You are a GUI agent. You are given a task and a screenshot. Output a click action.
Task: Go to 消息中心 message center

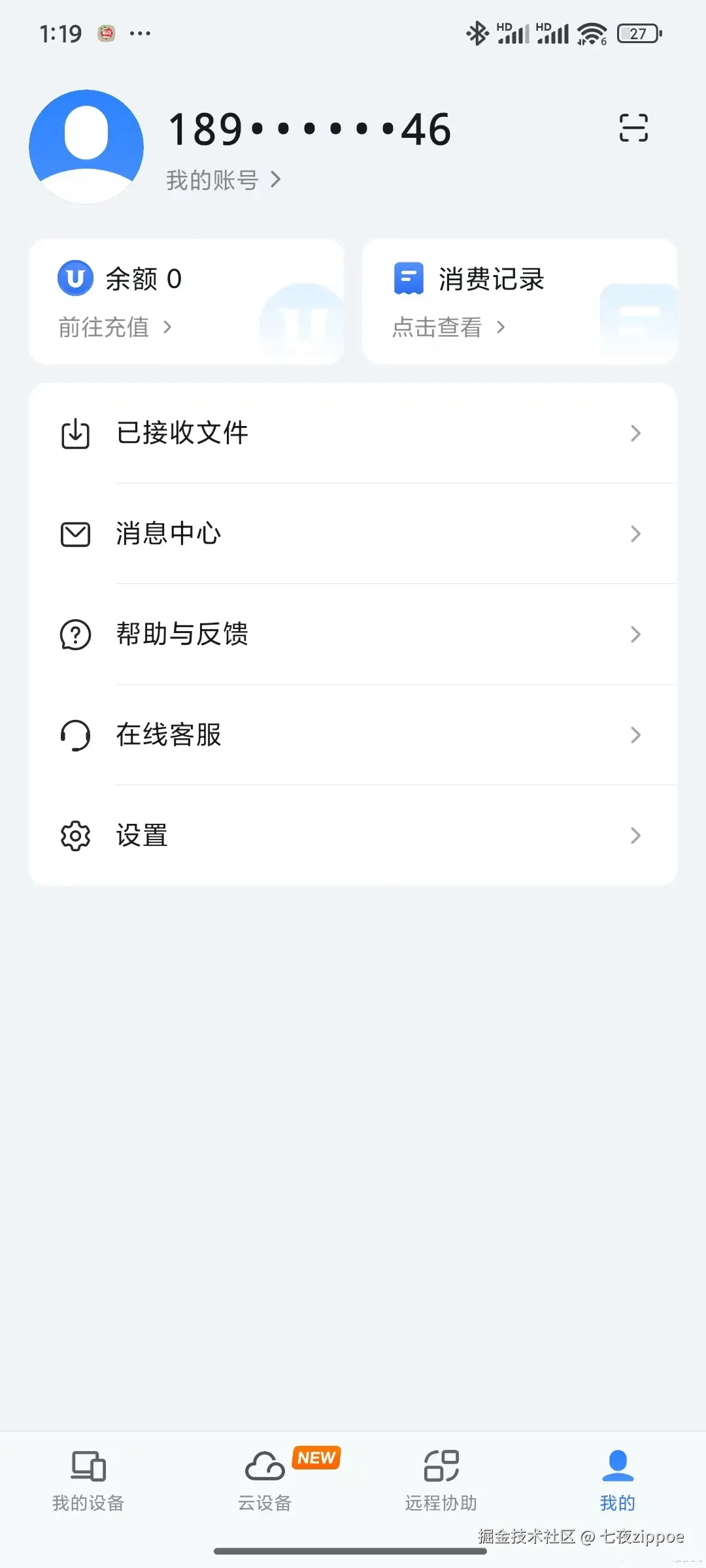coord(353,534)
